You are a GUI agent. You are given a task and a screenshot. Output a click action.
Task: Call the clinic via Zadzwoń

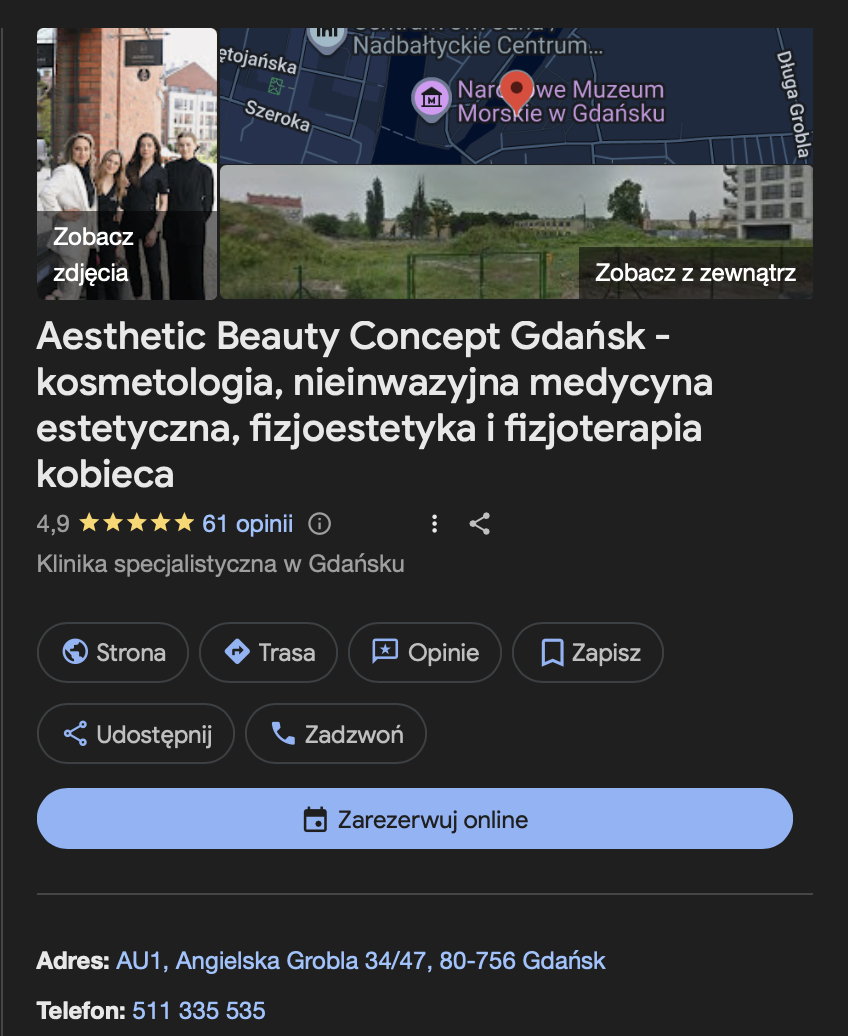(x=336, y=734)
